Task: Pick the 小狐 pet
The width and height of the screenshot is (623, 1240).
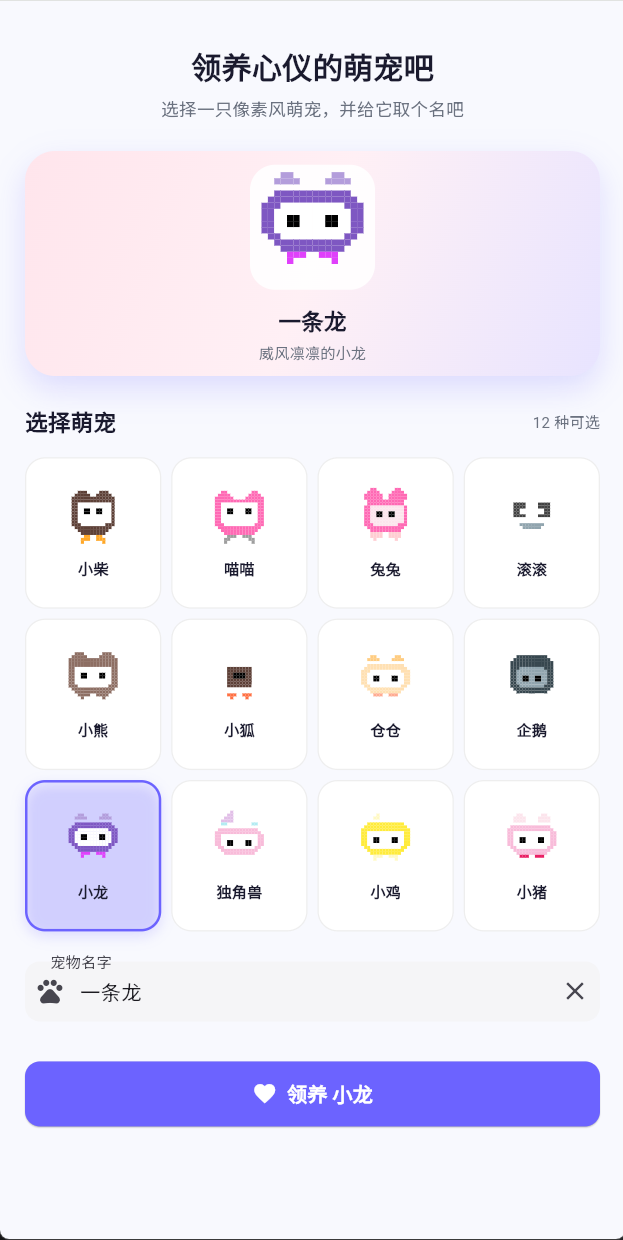Action: coord(239,694)
